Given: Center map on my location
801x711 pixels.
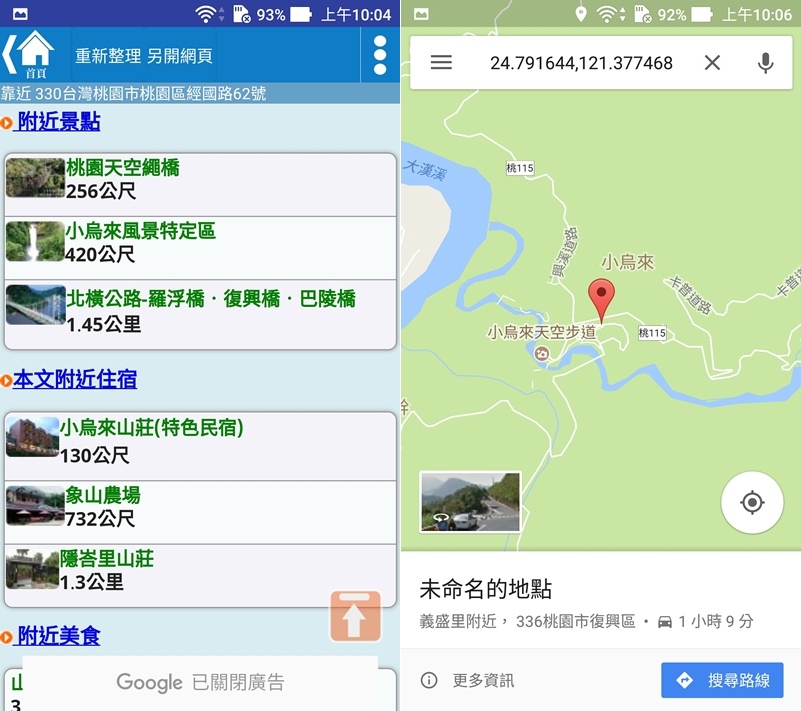Looking at the screenshot, I should click(752, 502).
